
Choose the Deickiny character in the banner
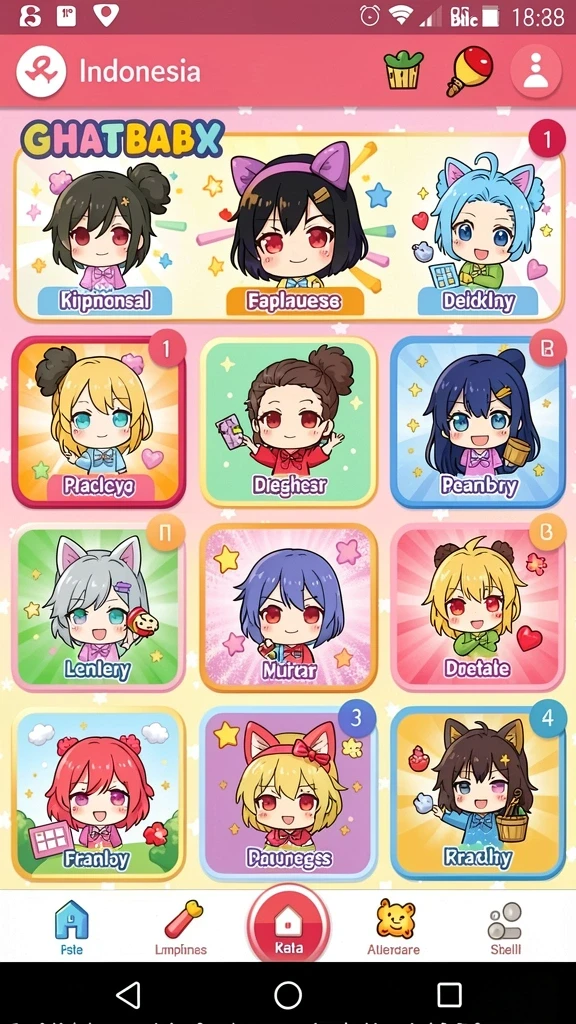pyautogui.click(x=479, y=235)
